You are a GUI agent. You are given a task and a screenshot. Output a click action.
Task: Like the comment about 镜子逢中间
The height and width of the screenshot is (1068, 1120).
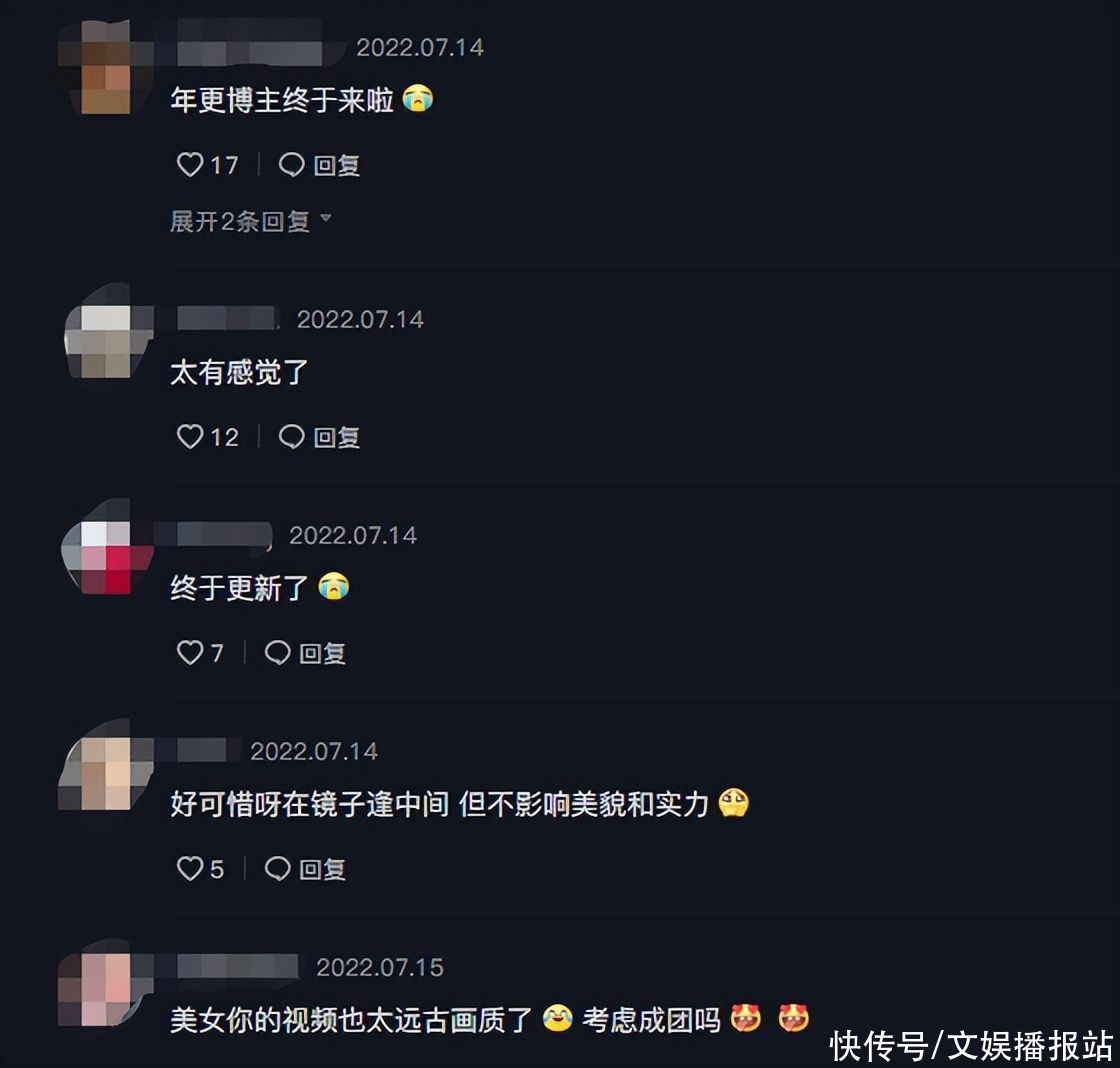pos(190,869)
